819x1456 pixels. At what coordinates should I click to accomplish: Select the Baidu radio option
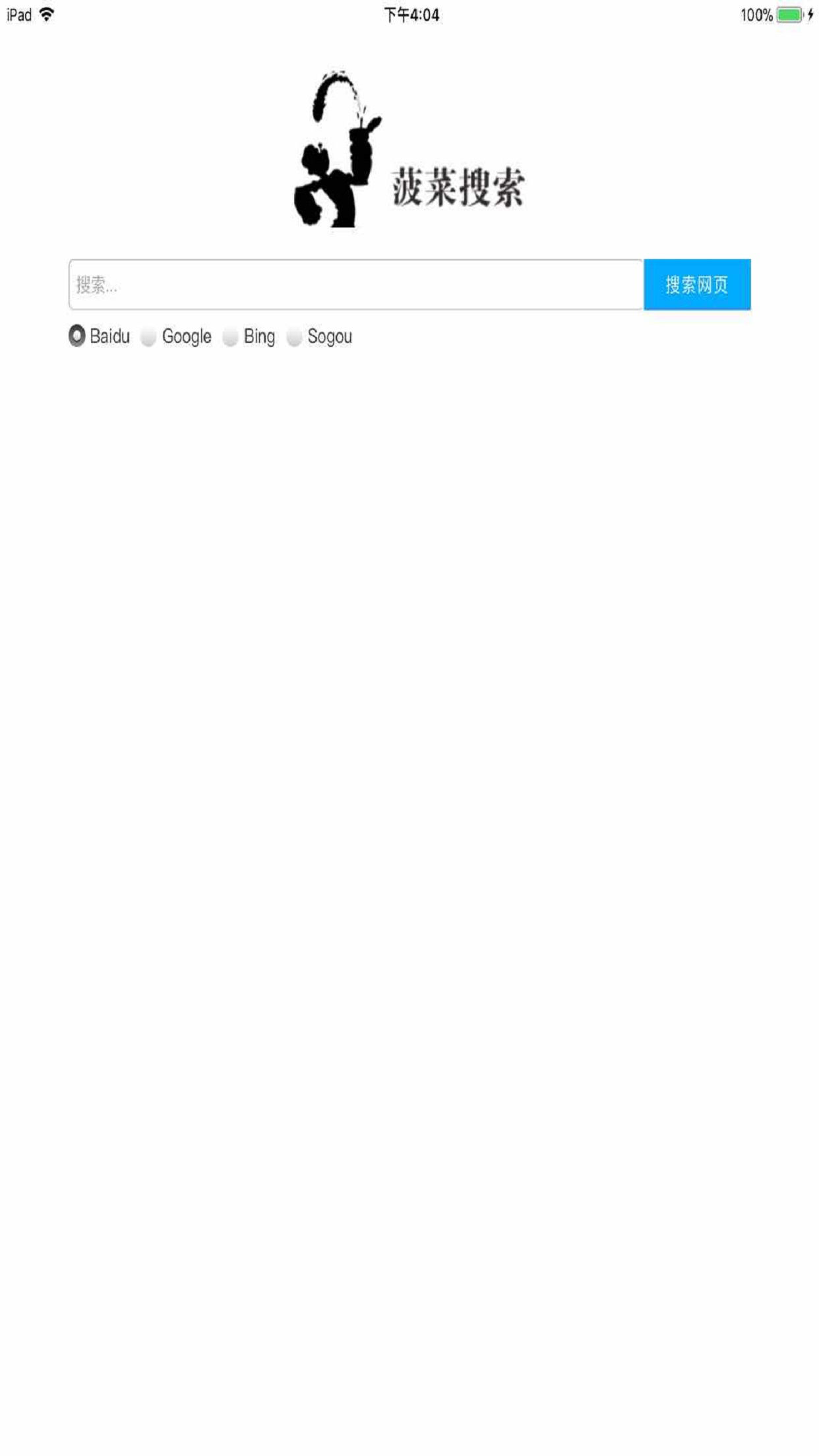77,336
